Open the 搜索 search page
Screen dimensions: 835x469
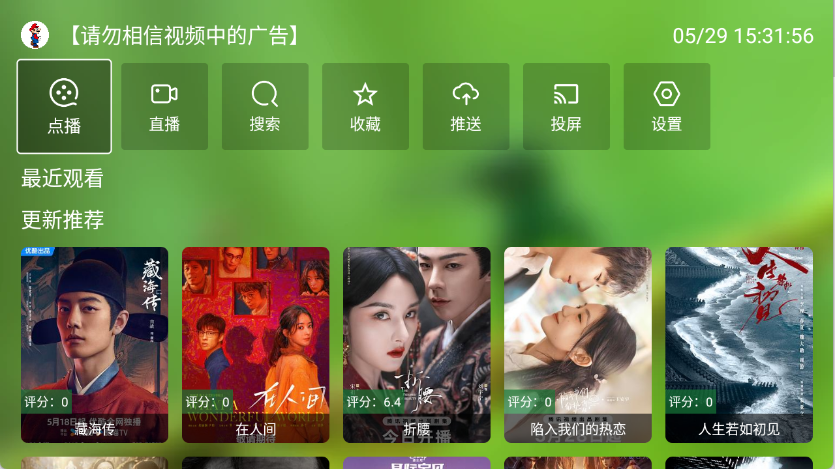(265, 106)
